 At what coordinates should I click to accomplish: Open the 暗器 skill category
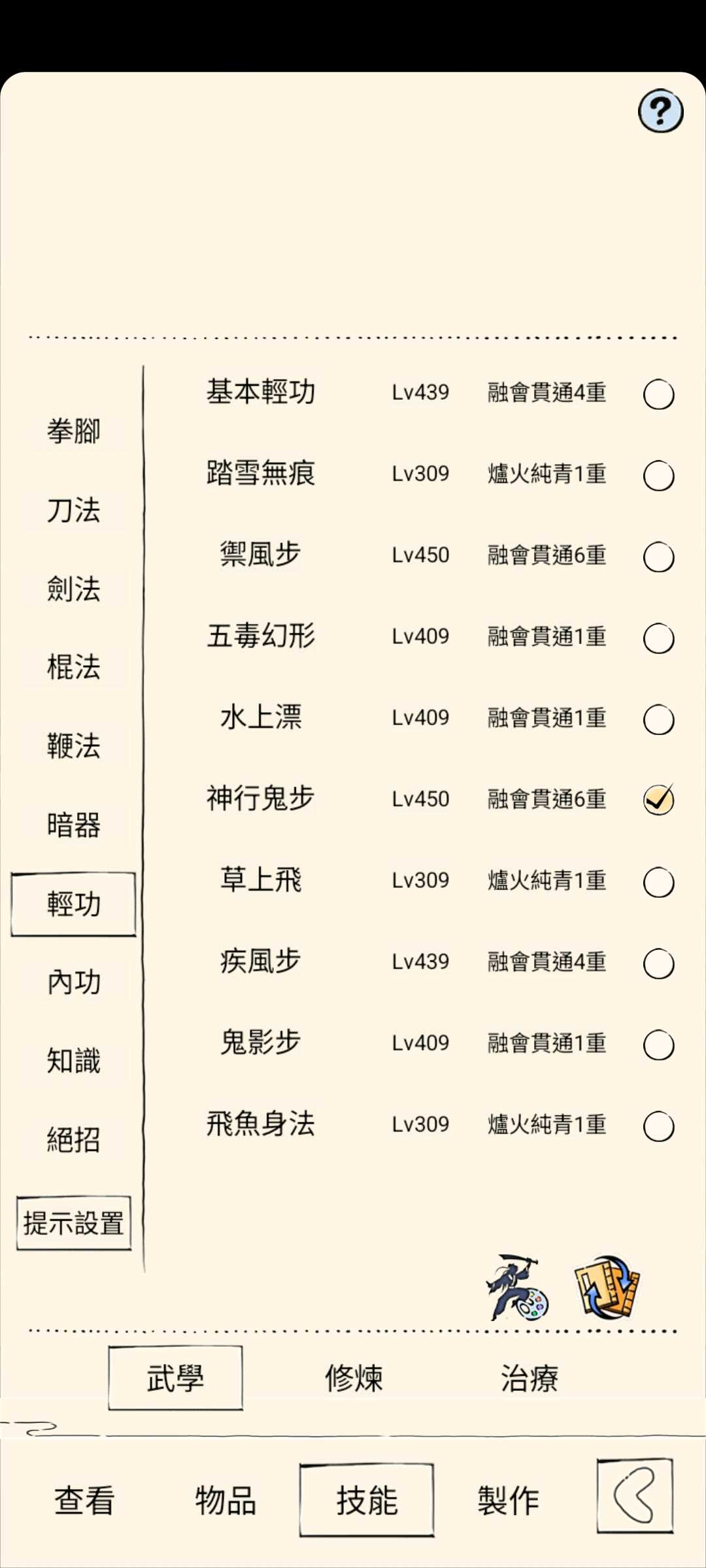click(73, 825)
